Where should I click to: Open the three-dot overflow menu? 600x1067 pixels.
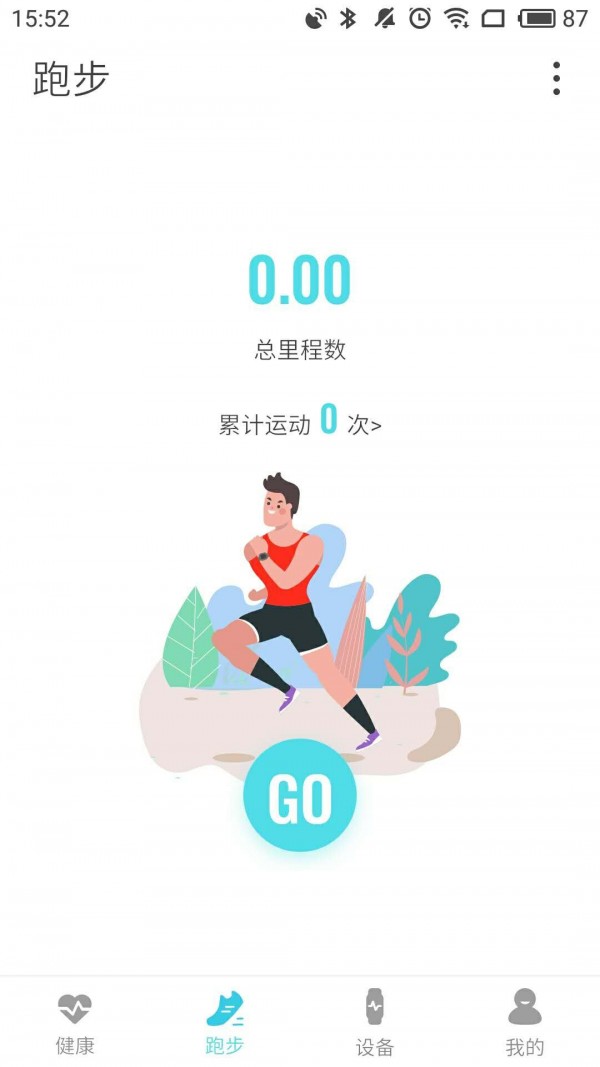pyautogui.click(x=556, y=79)
